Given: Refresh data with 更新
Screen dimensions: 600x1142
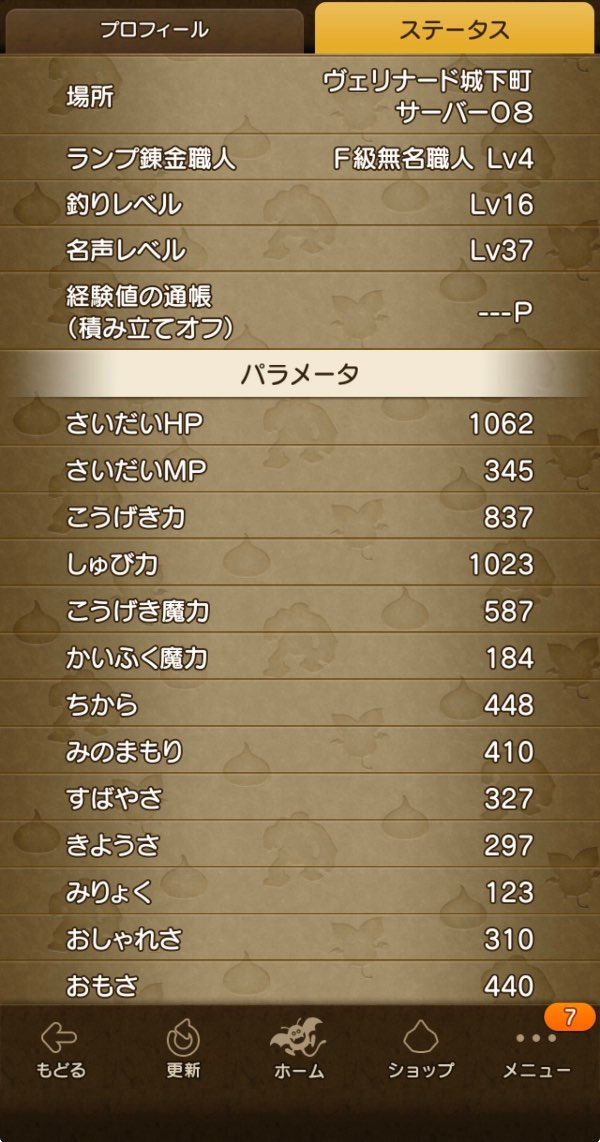Looking at the screenshot, I should (183, 1050).
